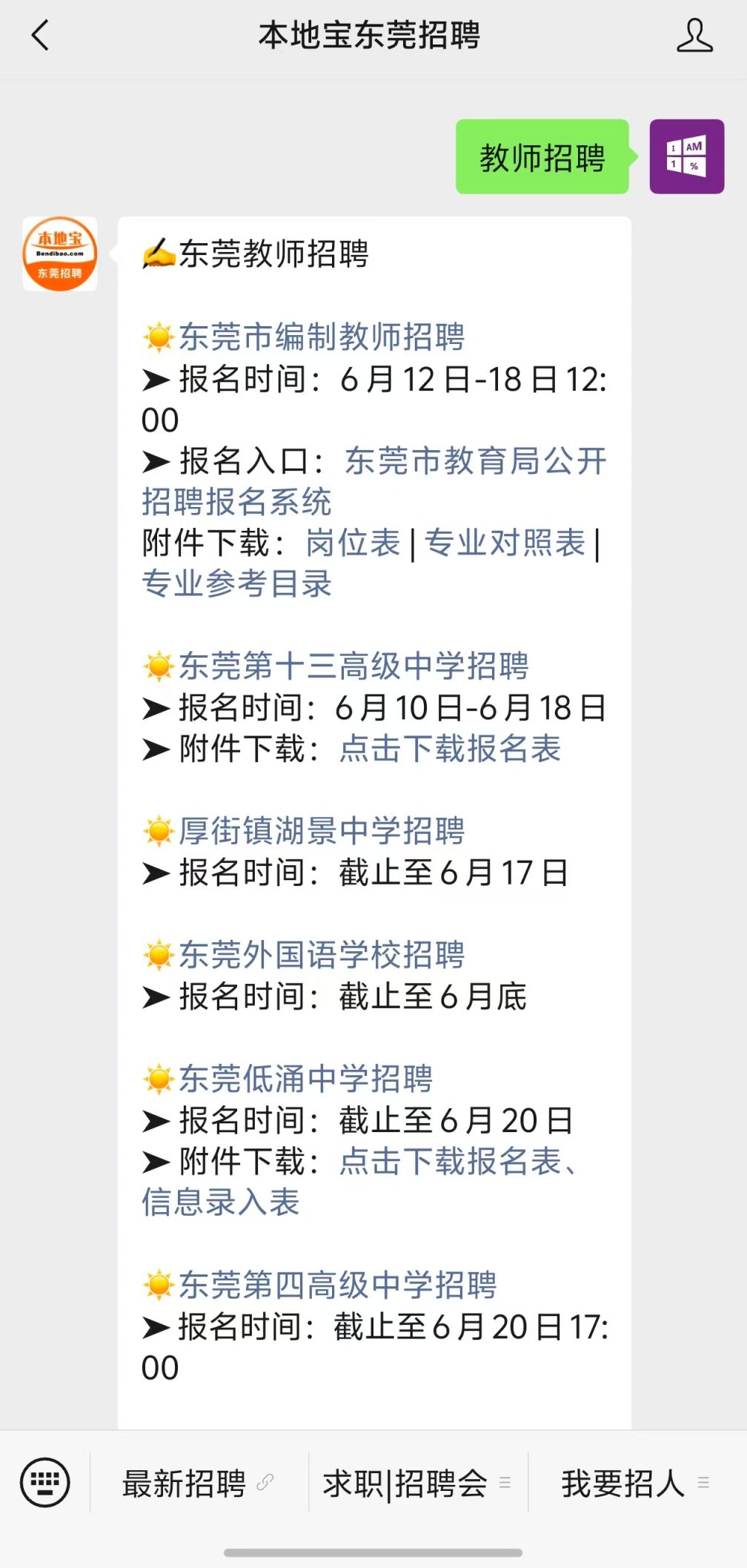Viewport: 747px width, 1568px height.
Task: Open the 专业参考目录 link
Action: point(236,583)
